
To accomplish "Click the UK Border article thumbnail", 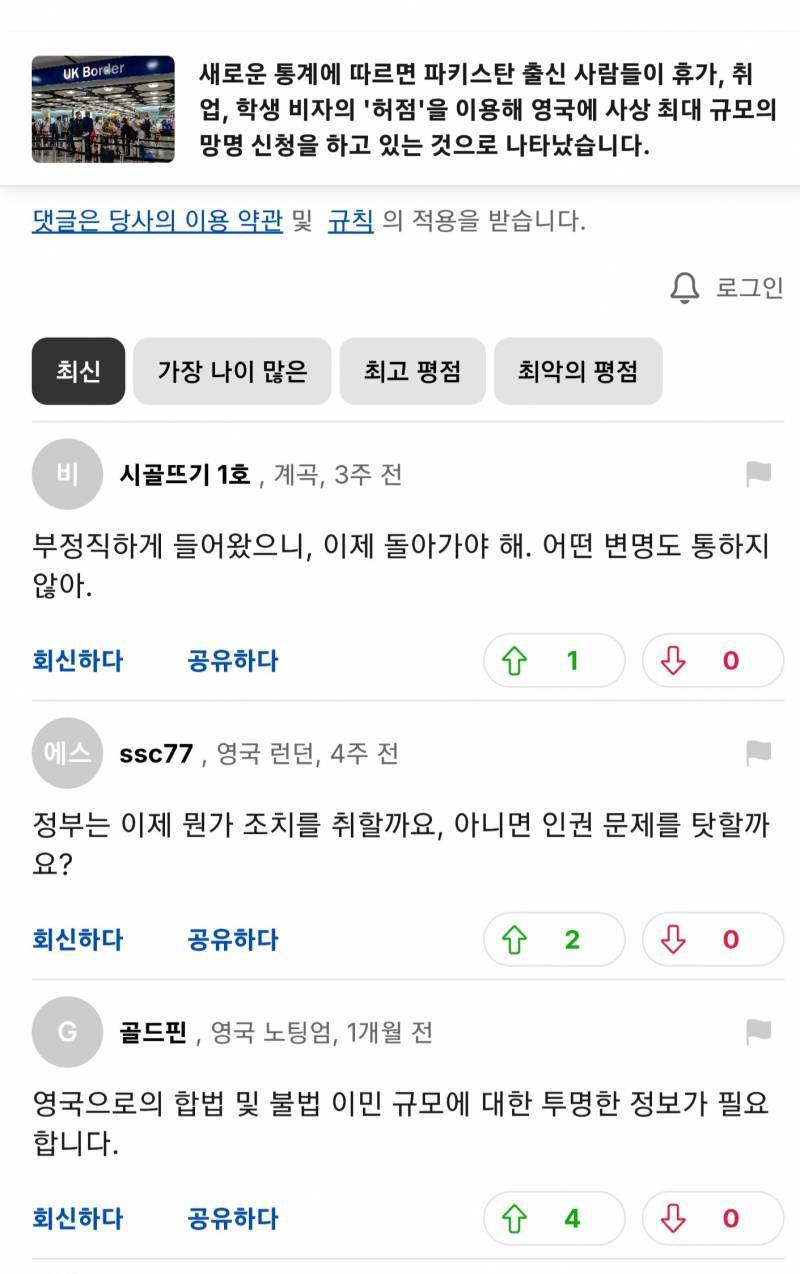I will tap(105, 106).
